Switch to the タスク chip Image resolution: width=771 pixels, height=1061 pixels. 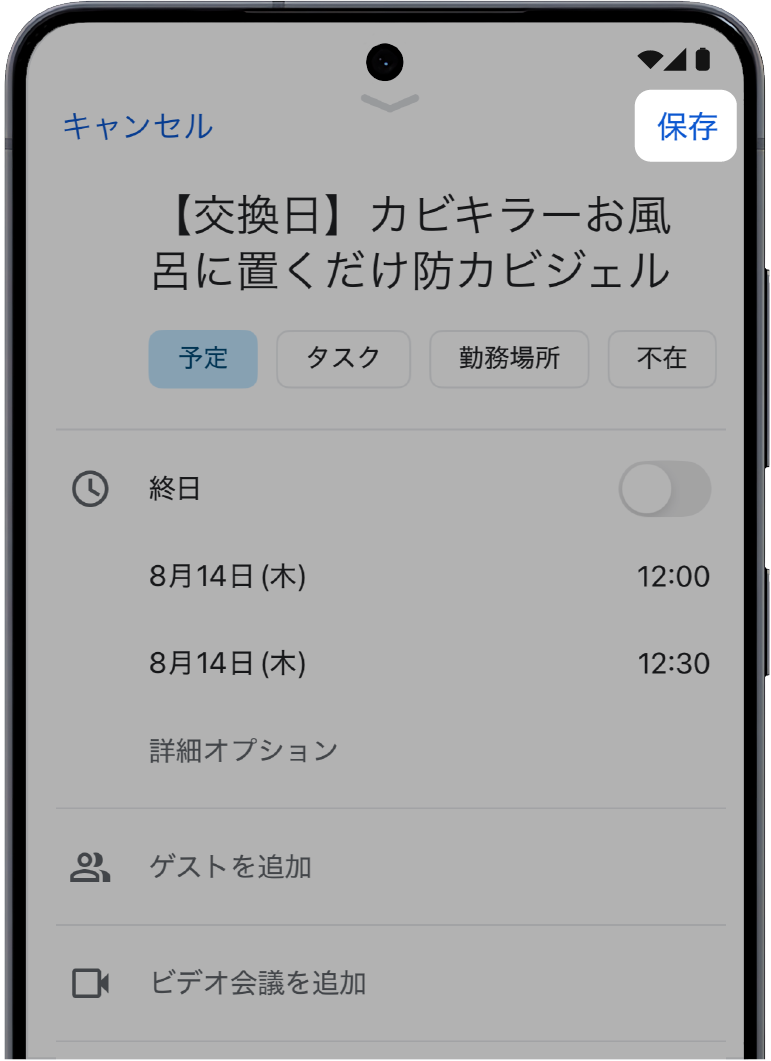coord(343,359)
